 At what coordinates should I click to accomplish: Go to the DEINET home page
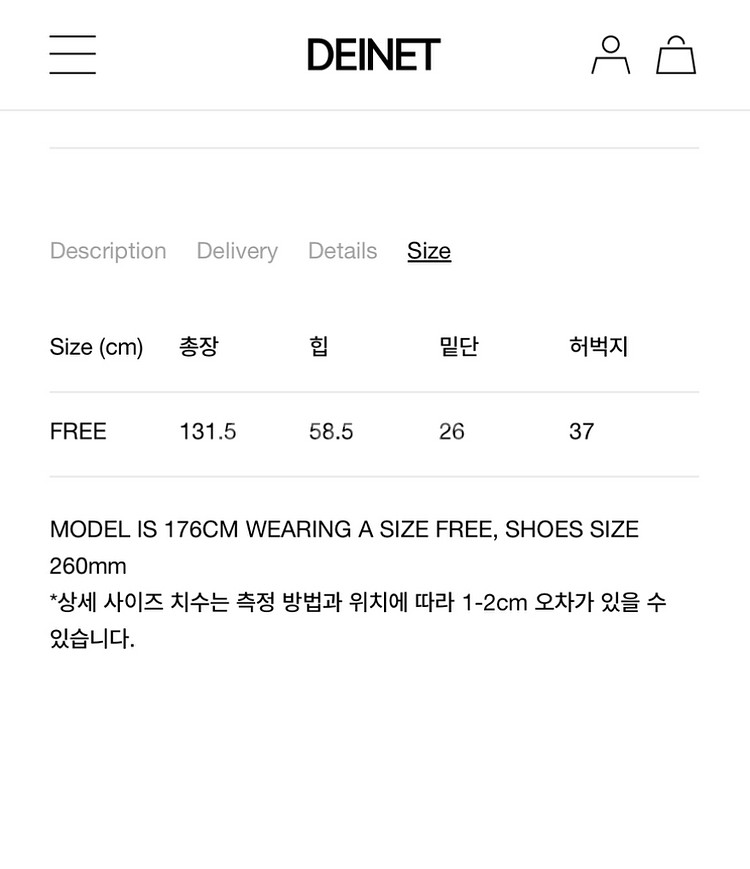tap(374, 55)
